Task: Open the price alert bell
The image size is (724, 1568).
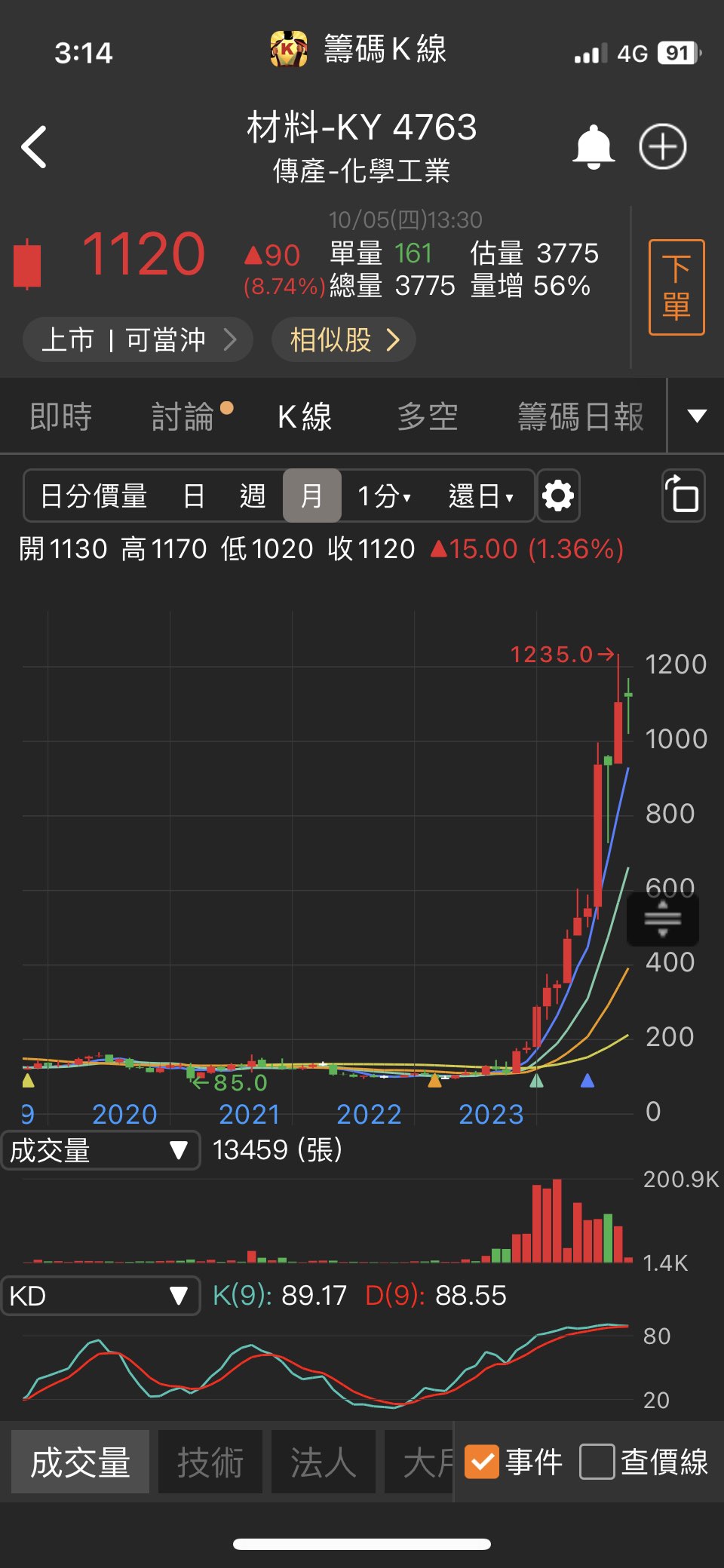Action: (x=594, y=146)
